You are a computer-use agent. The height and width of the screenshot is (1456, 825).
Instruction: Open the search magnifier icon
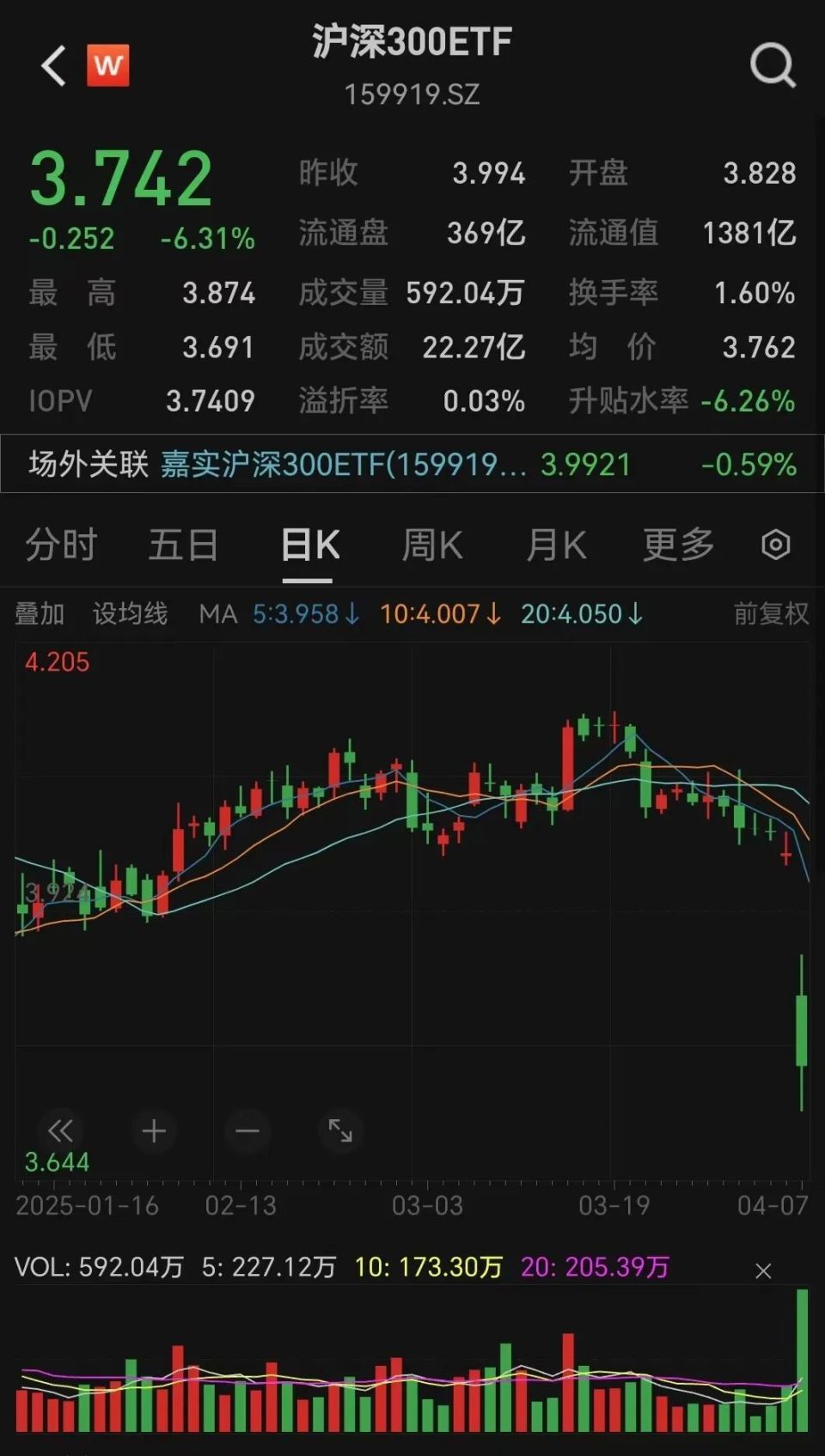pyautogui.click(x=772, y=65)
